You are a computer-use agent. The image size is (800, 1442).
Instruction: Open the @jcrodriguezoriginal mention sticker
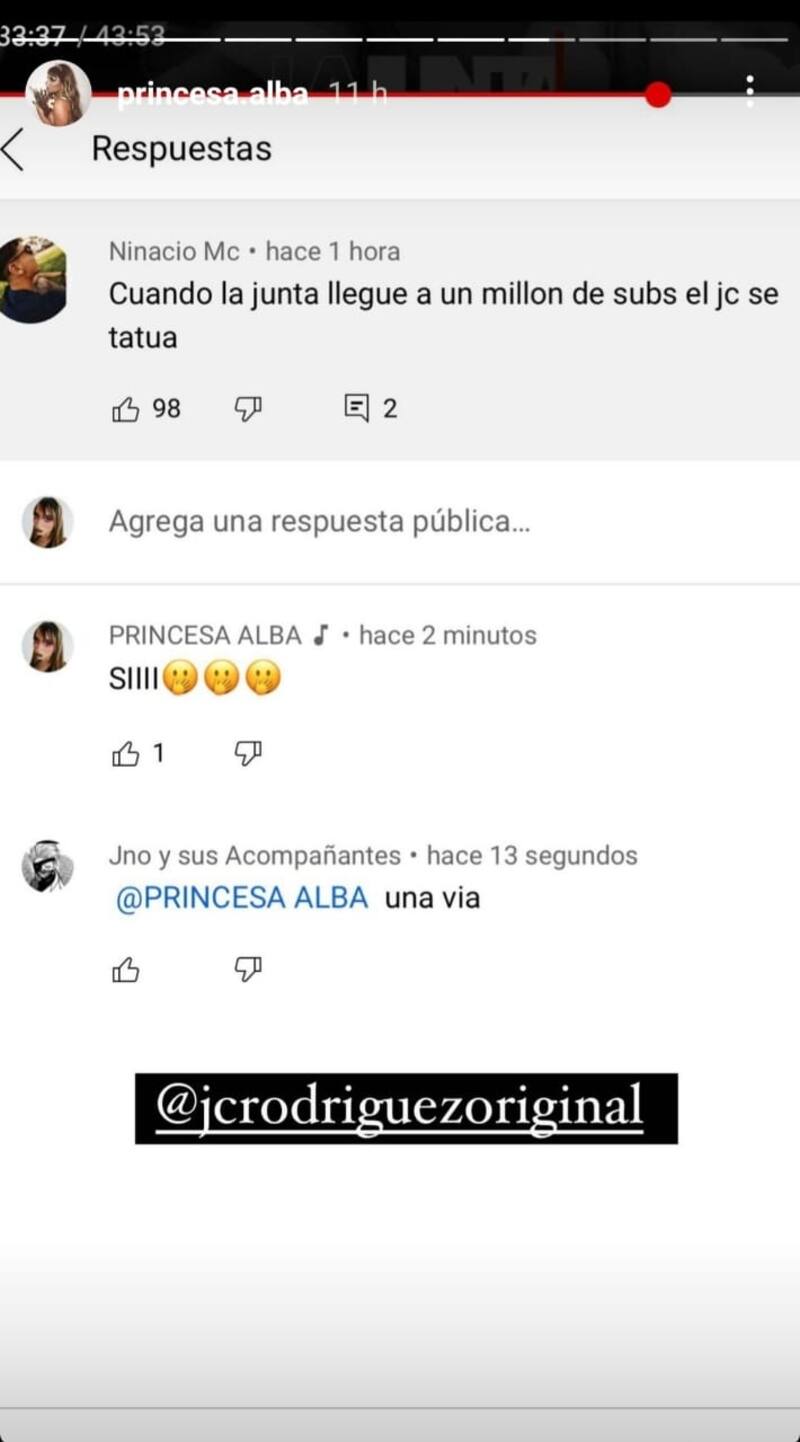click(x=406, y=1108)
